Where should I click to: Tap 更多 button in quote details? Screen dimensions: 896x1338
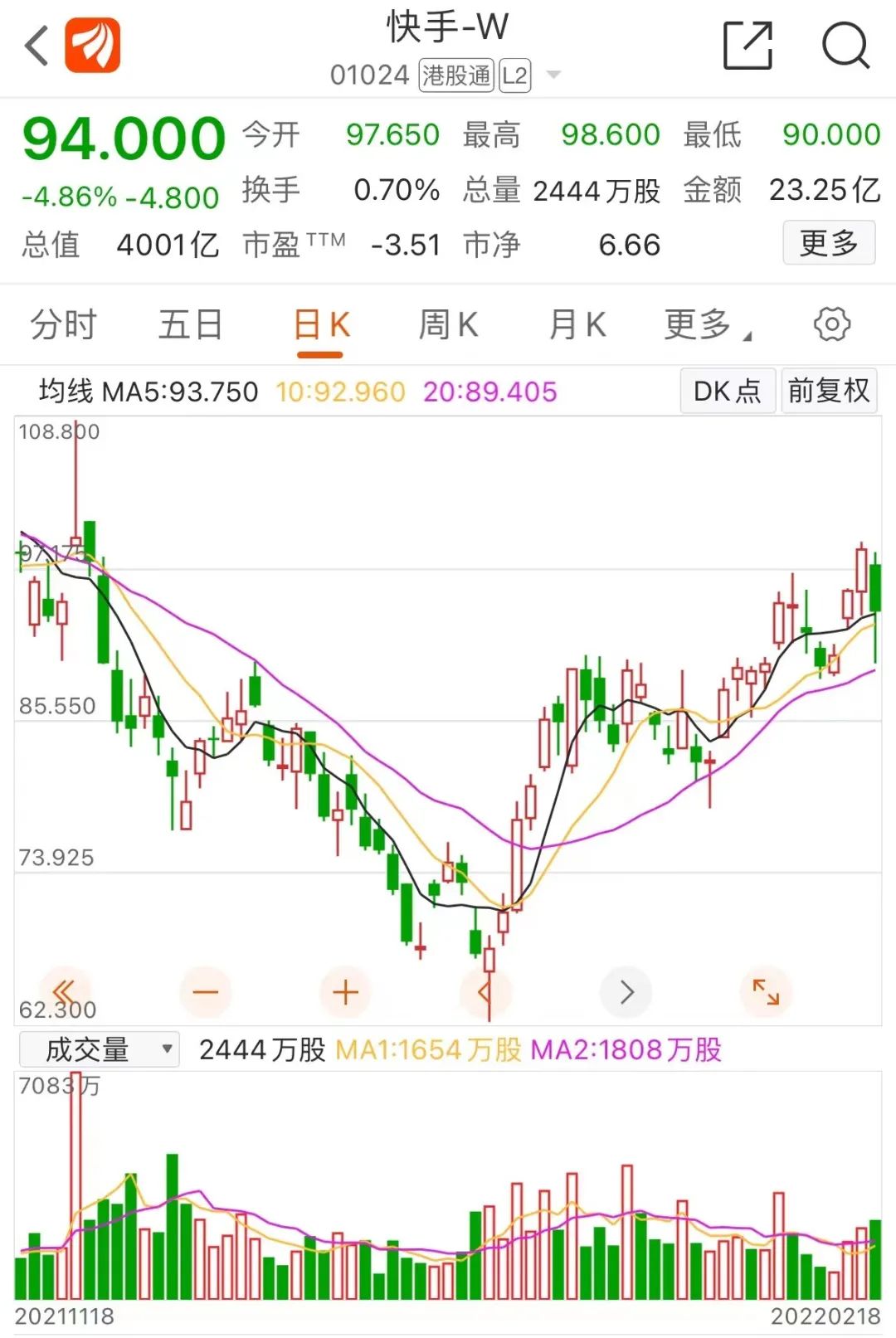click(828, 243)
